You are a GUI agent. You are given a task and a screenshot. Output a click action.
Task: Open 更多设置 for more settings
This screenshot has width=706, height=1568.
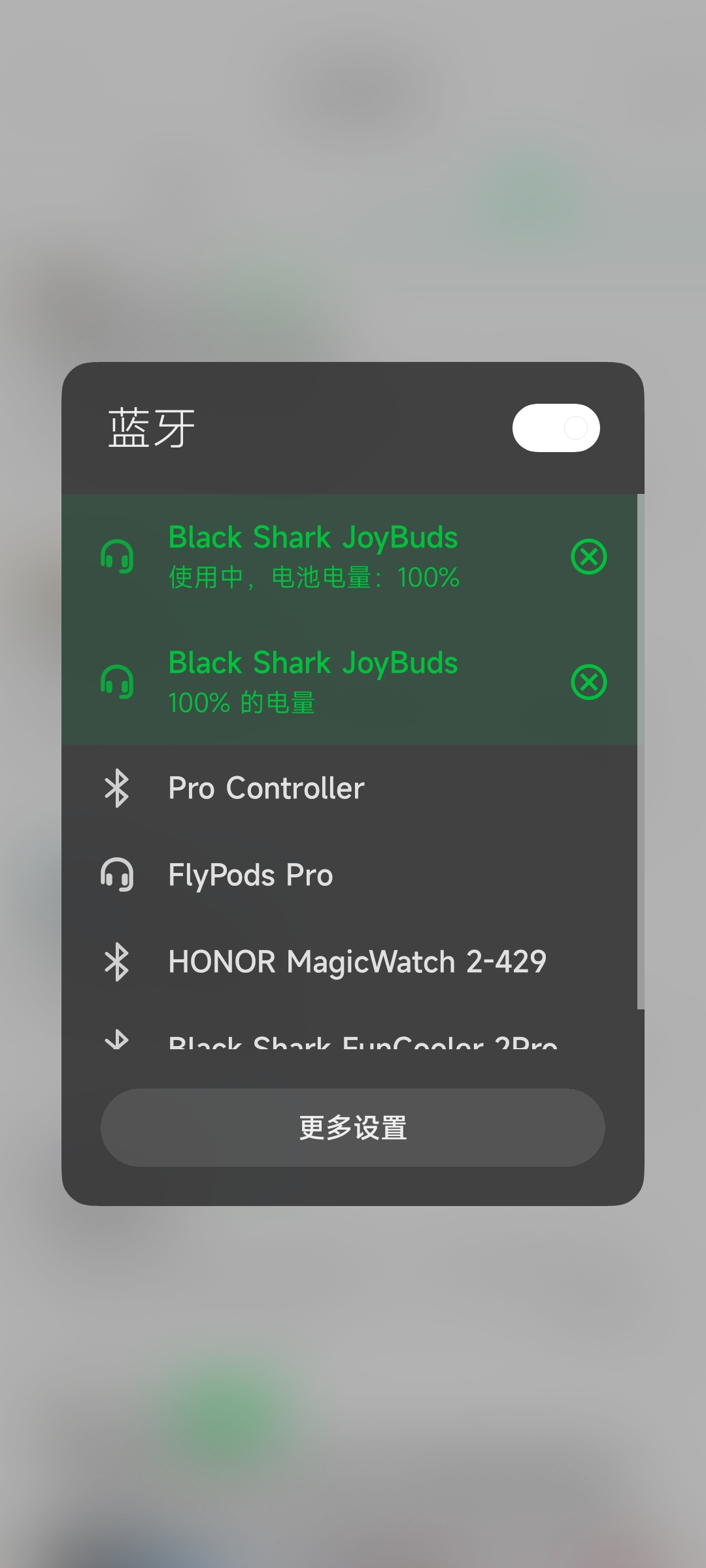pyautogui.click(x=353, y=1128)
